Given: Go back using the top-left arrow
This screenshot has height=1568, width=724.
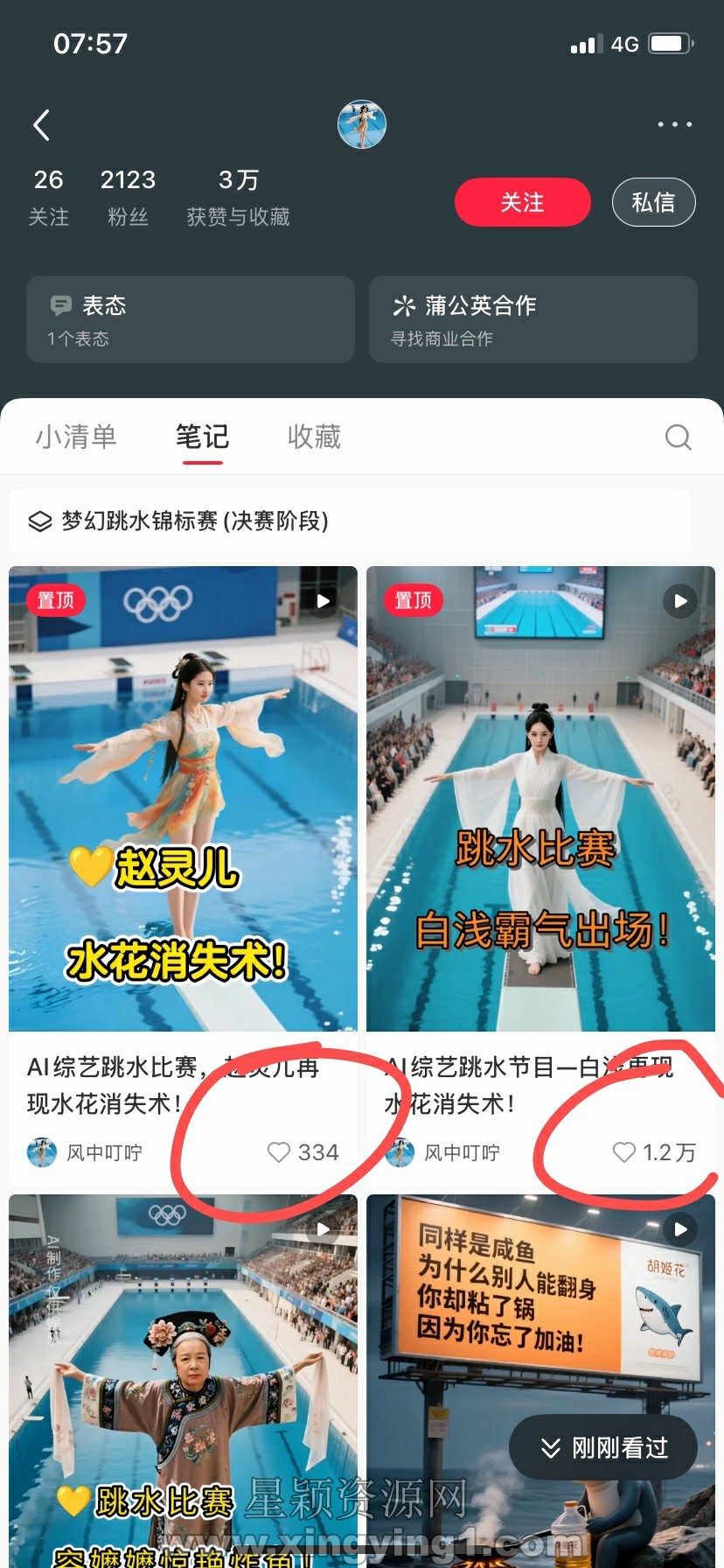Looking at the screenshot, I should coord(41,125).
